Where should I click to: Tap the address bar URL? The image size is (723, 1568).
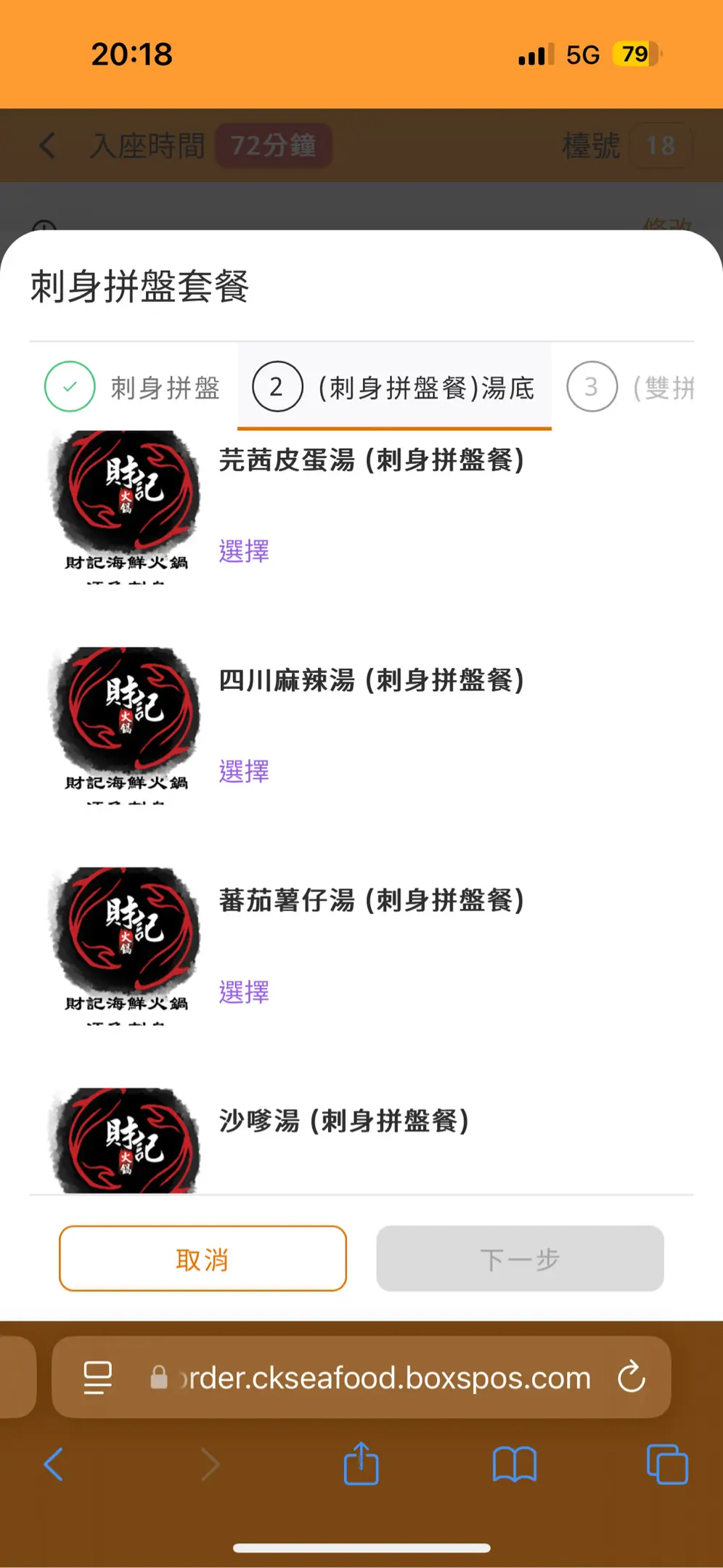[385, 1377]
